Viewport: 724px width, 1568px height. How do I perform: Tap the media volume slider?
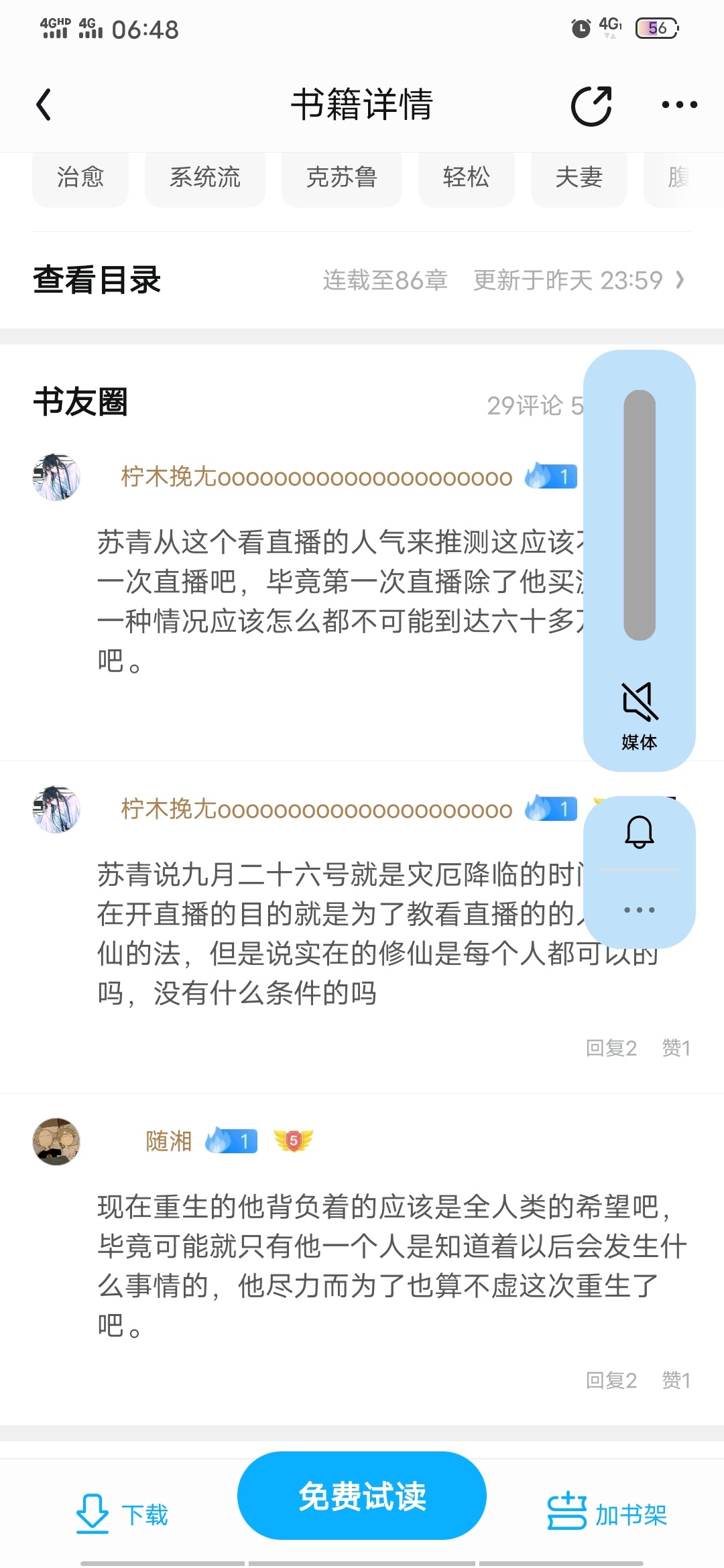(x=640, y=515)
